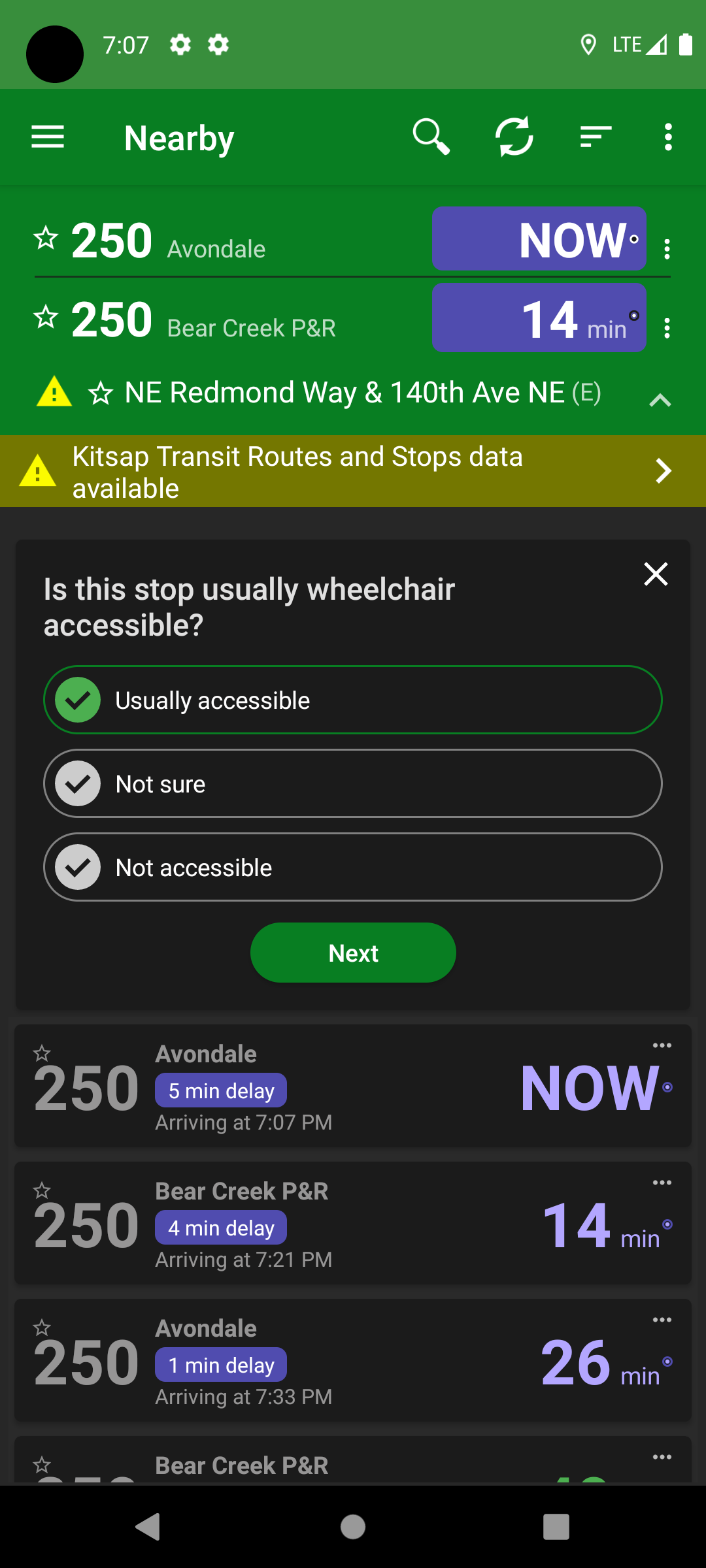Refresh arrival times
The width and height of the screenshot is (706, 1568).
coord(514,137)
